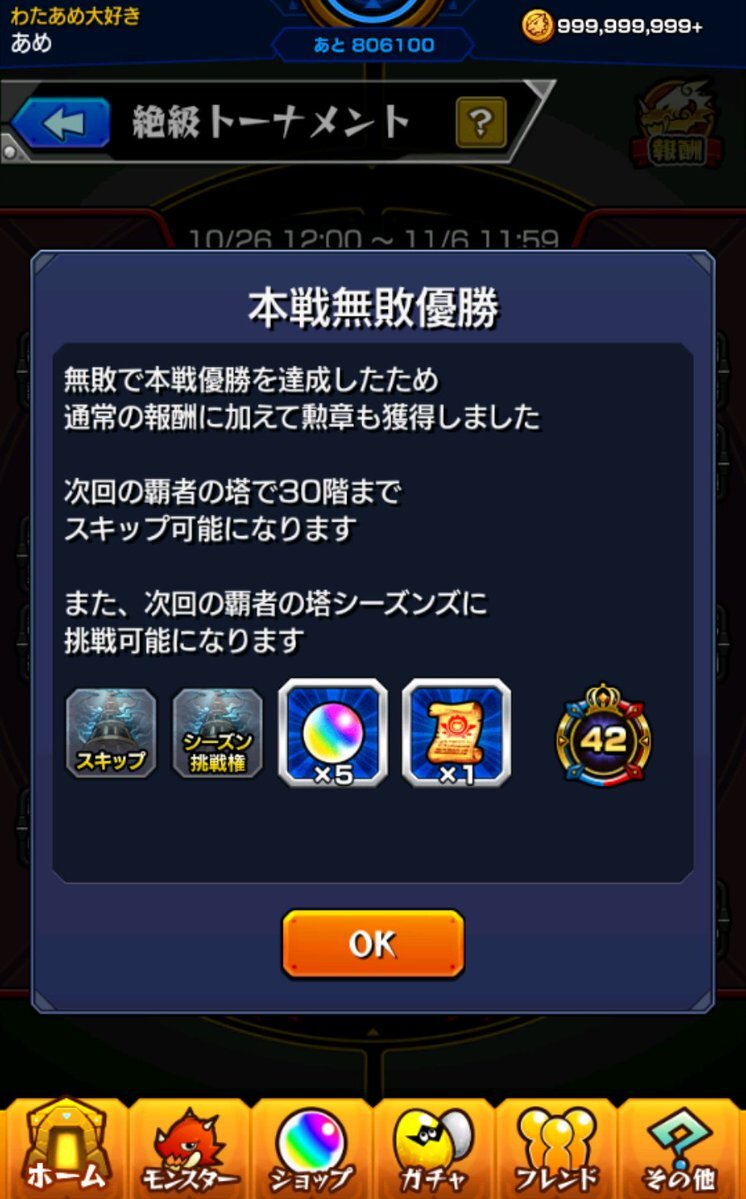Open the フレンド tab
Image resolution: width=746 pixels, height=1199 pixels.
pyautogui.click(x=556, y=1148)
